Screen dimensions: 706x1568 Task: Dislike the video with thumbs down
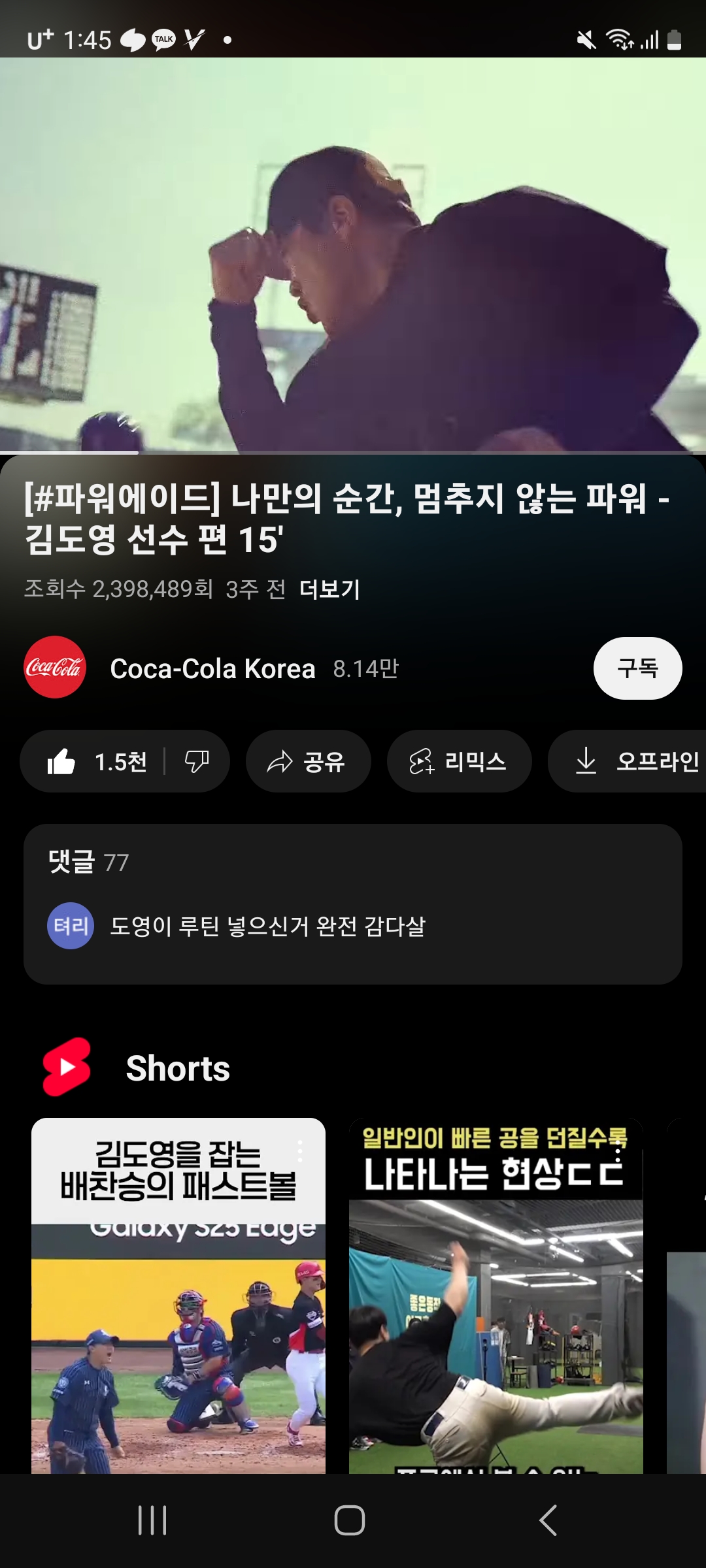(197, 762)
